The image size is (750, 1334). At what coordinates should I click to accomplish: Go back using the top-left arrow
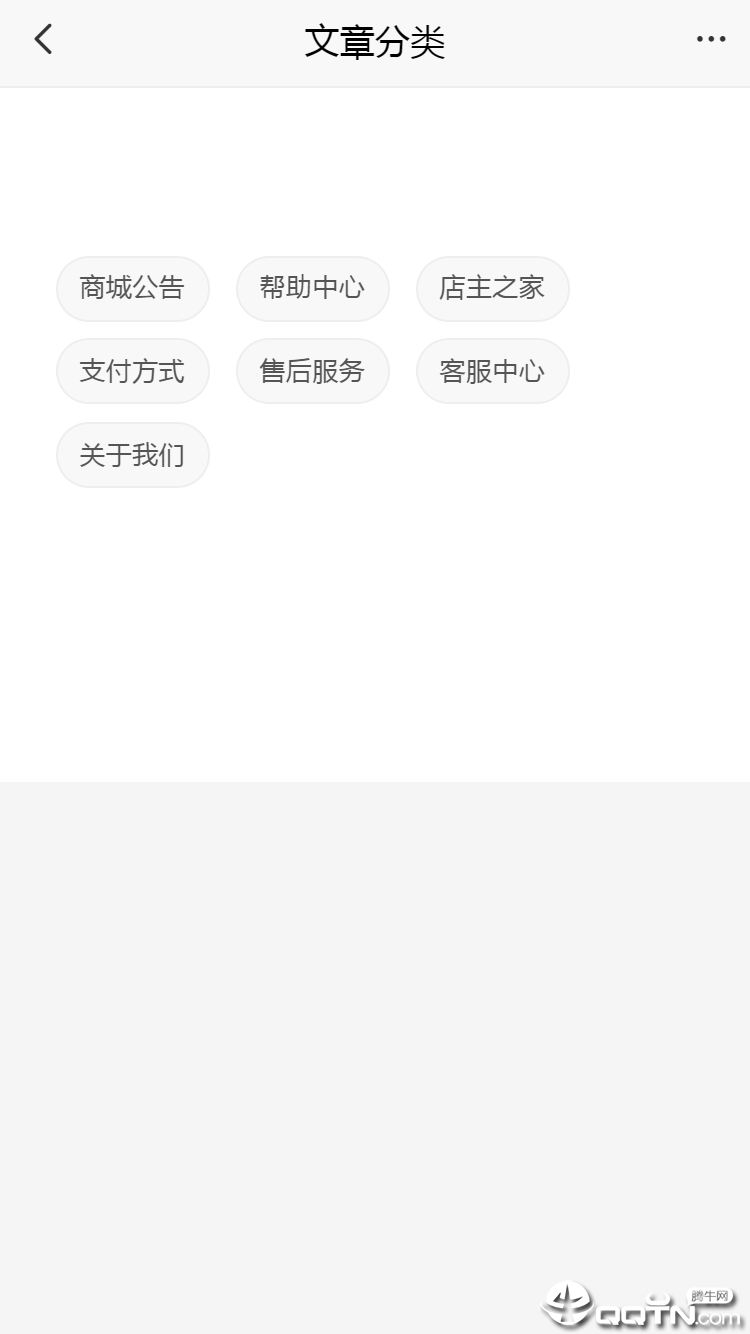[43, 40]
